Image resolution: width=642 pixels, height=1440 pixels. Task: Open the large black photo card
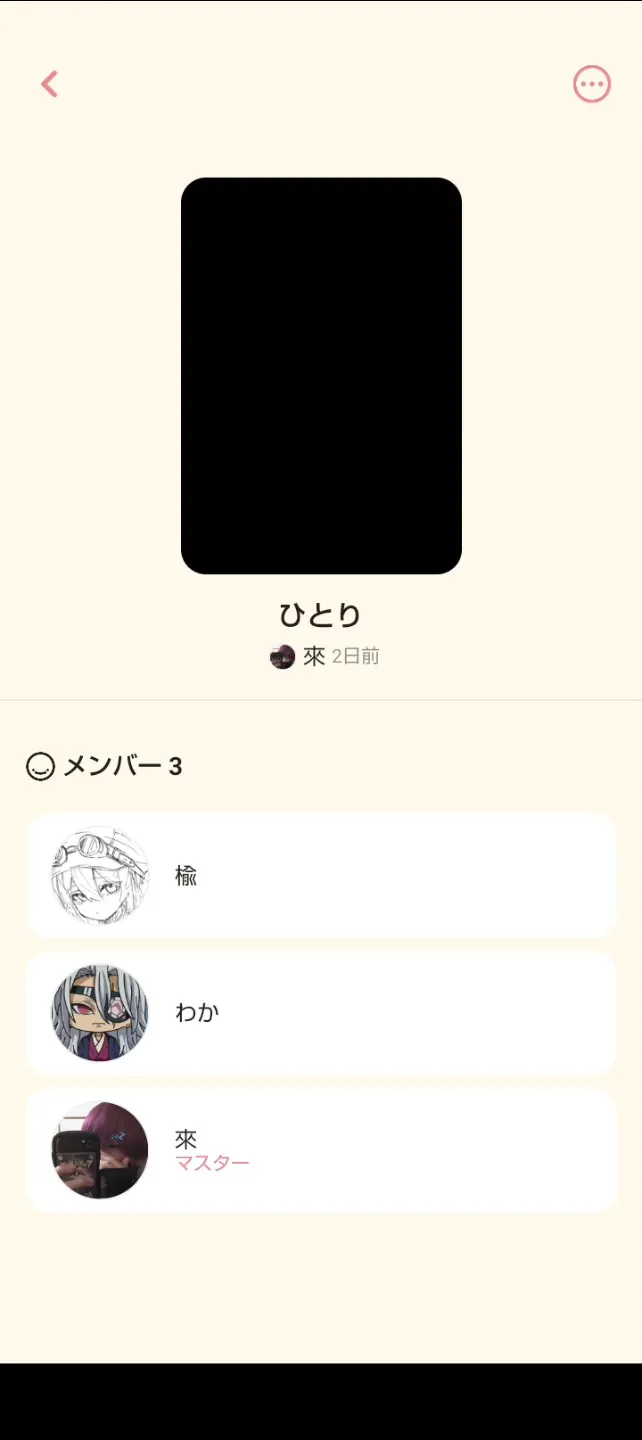pyautogui.click(x=321, y=376)
